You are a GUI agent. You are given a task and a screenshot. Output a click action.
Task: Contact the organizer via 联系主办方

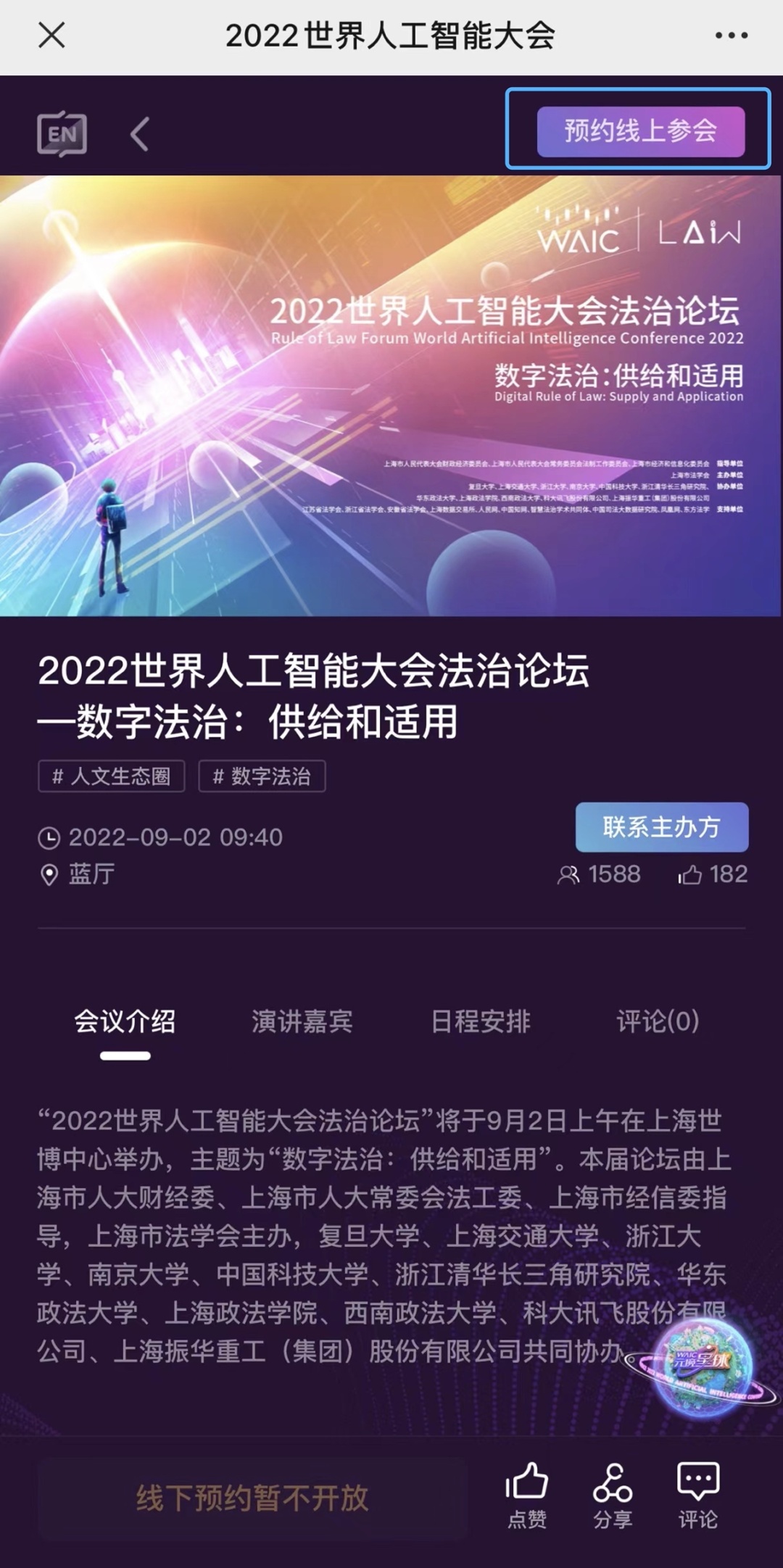point(661,827)
